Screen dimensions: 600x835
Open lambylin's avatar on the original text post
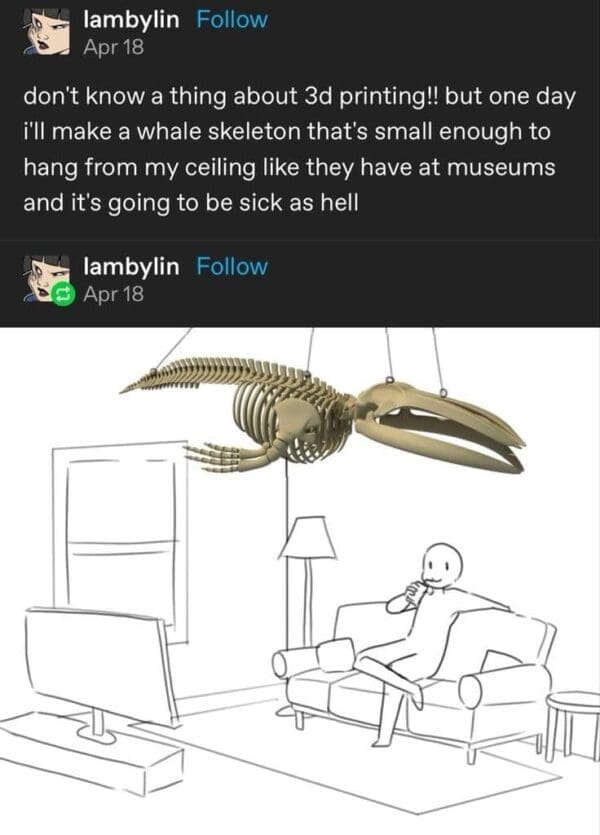tap(46, 32)
